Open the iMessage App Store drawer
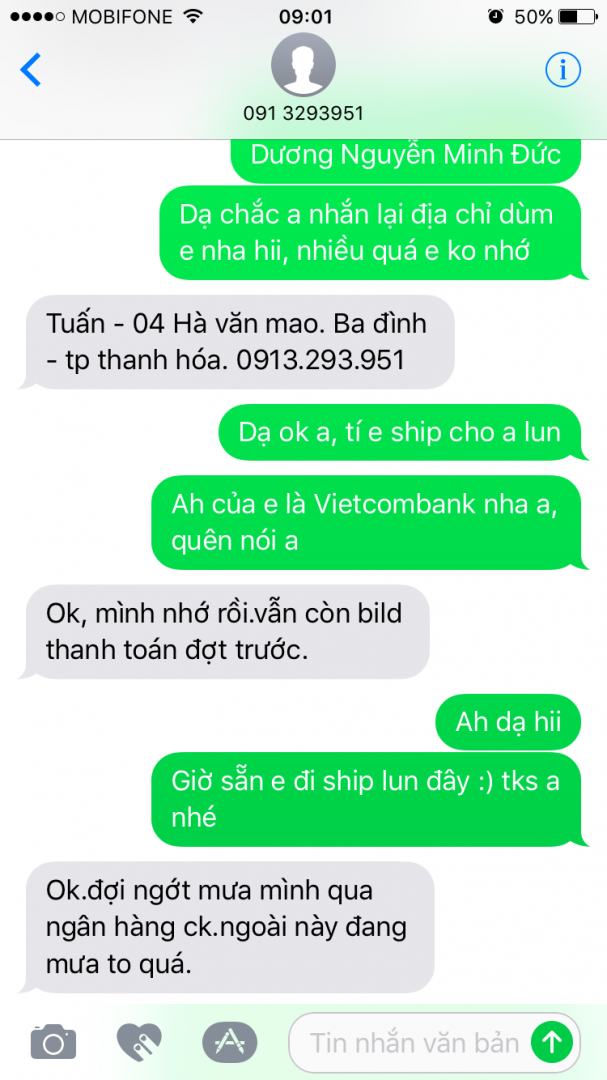Screen dimensions: 607x1080 tap(229, 1042)
